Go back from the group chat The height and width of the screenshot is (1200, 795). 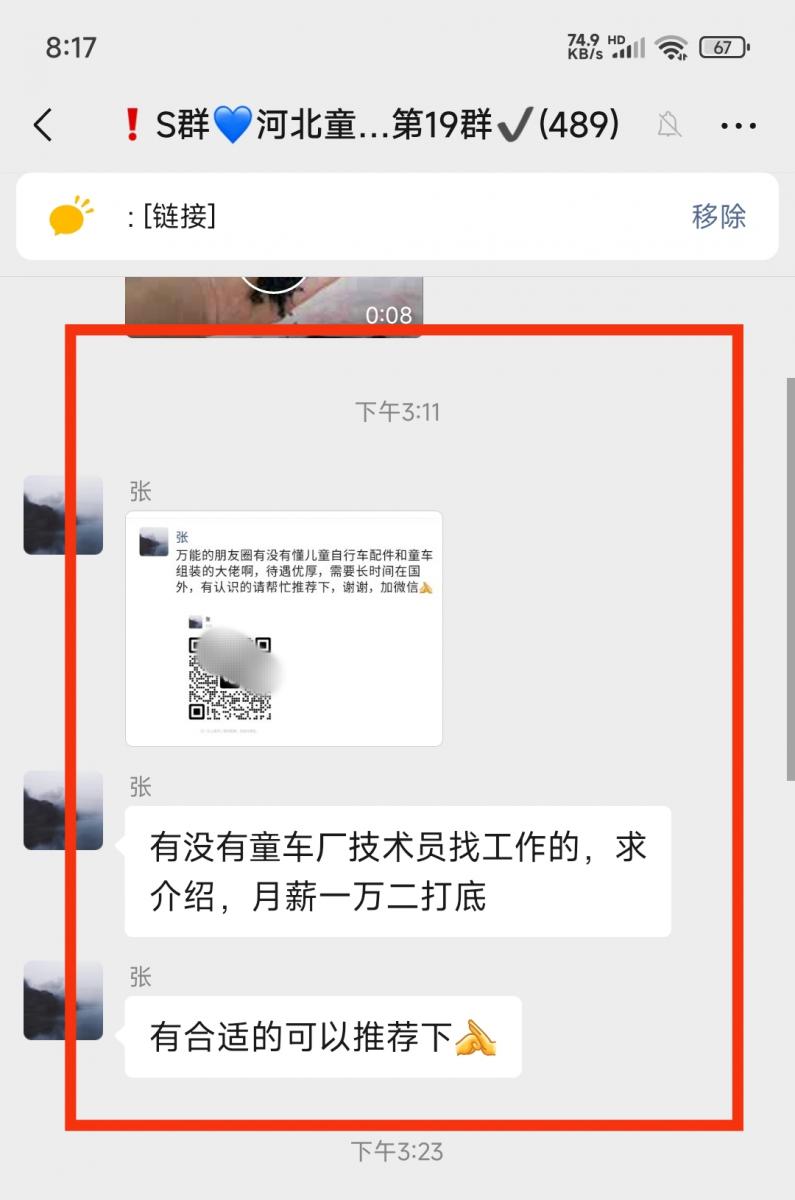point(42,126)
